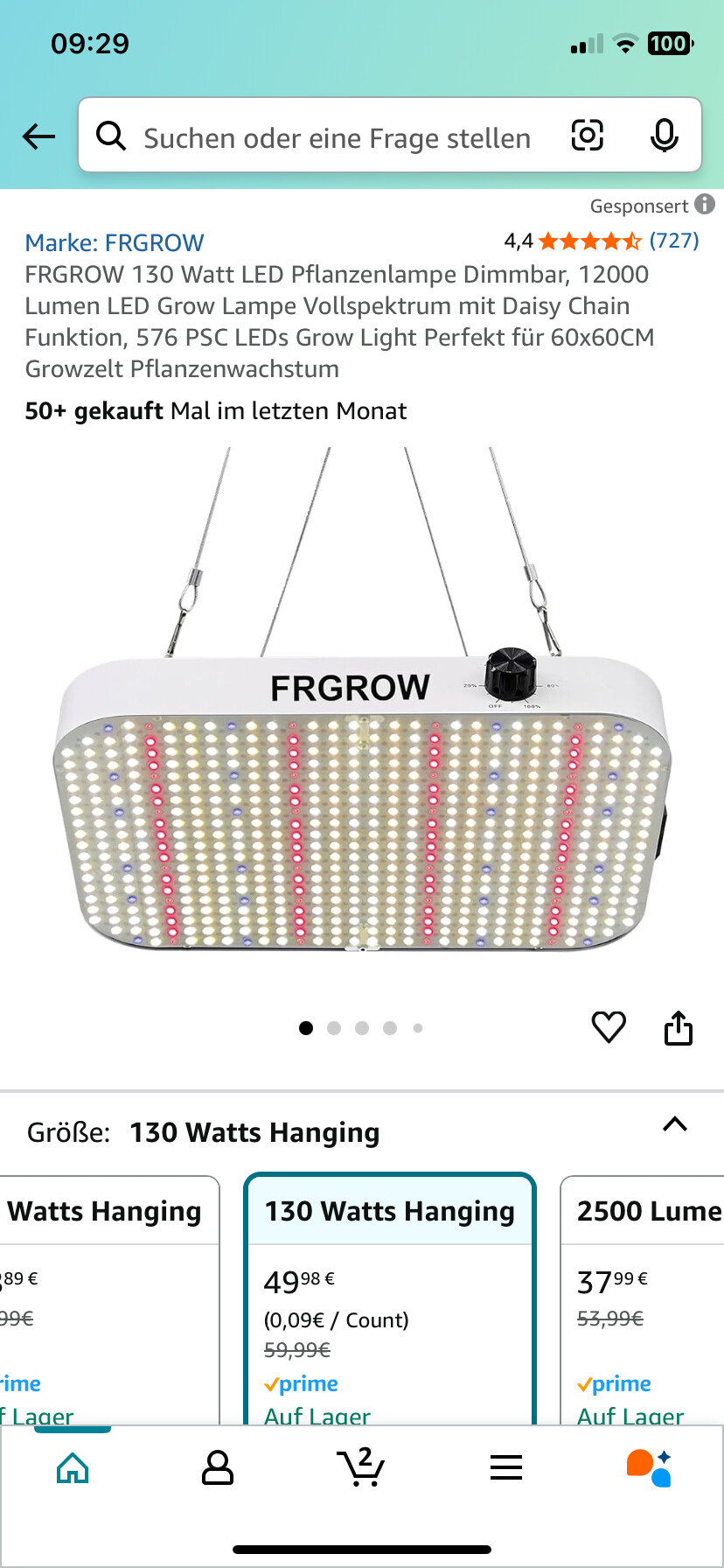Switch to the Home tab

pos(73,1467)
